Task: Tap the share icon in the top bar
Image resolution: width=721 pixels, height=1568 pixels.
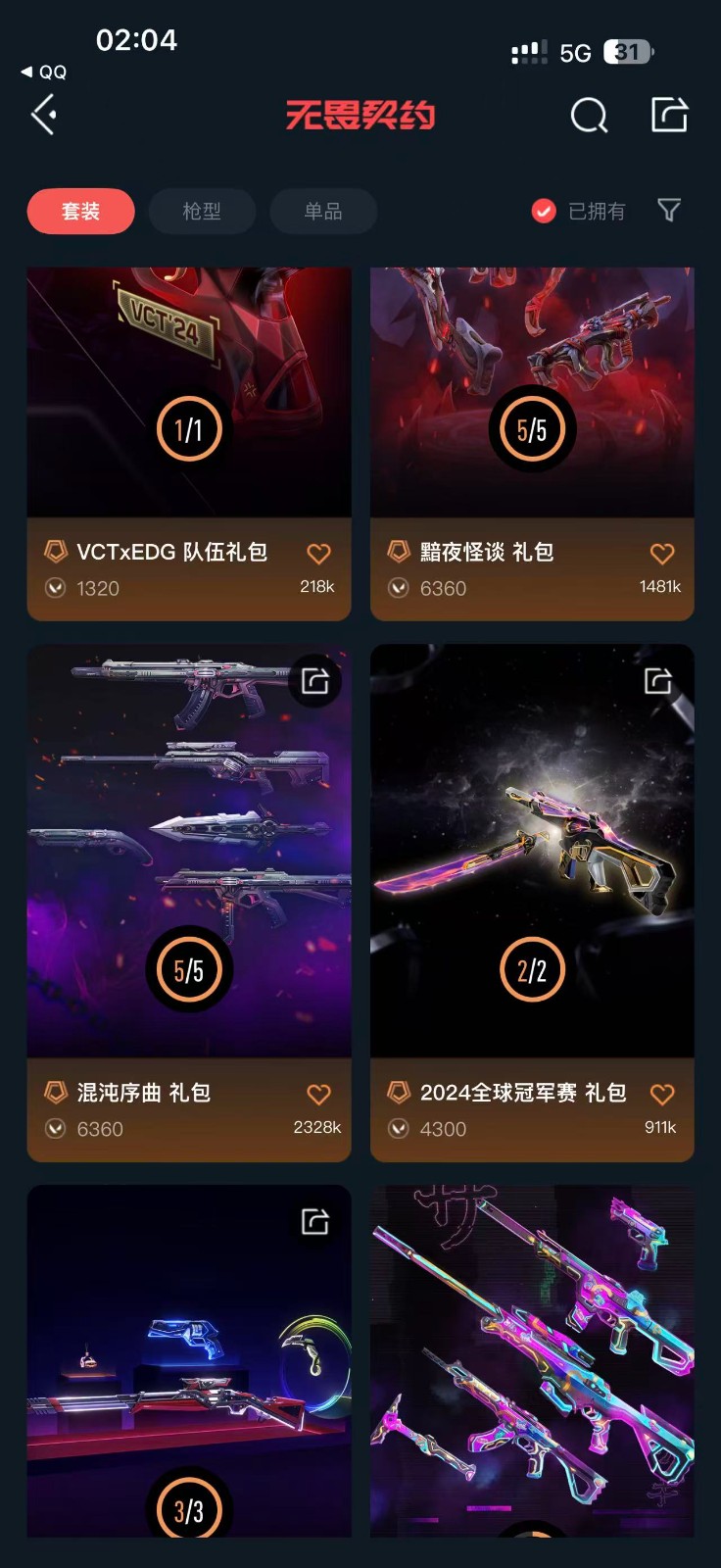Action: tap(670, 115)
